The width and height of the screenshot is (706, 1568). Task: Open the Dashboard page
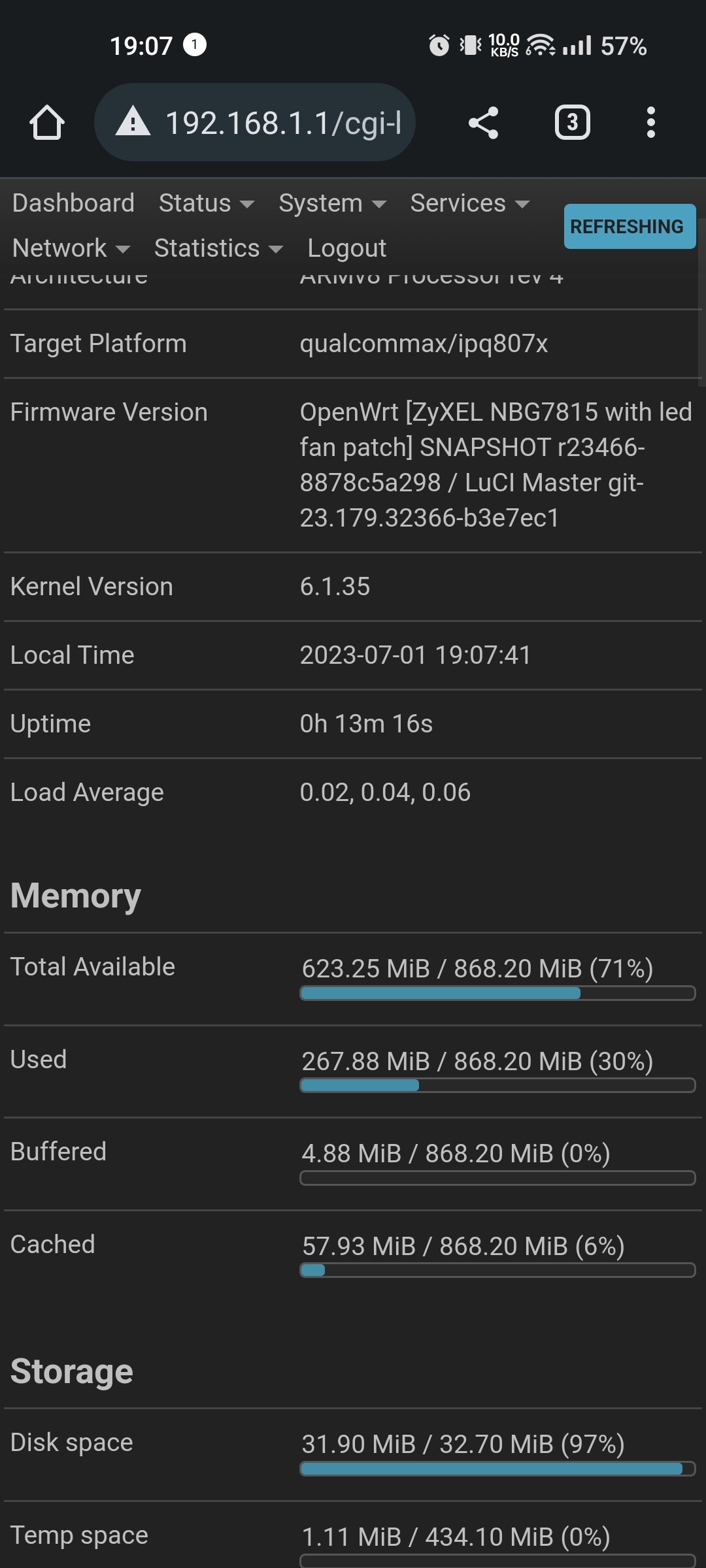pyautogui.click(x=73, y=203)
